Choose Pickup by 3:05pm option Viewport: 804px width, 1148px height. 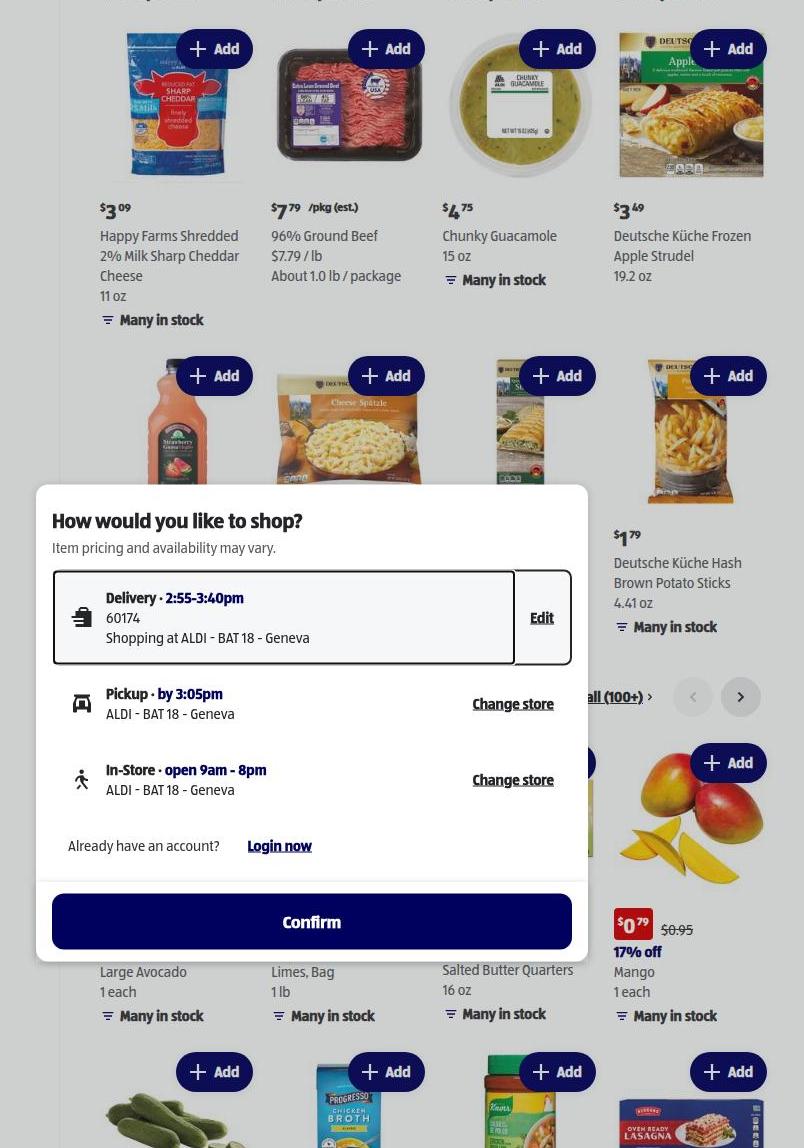coord(264,704)
